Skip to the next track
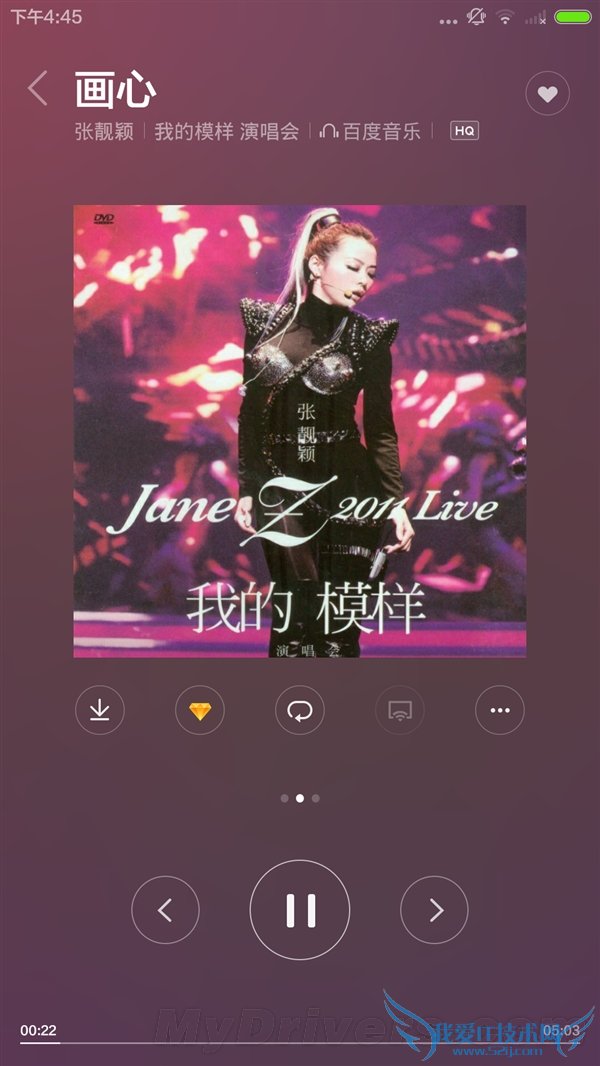Screen dimensions: 600x1066 click(434, 910)
